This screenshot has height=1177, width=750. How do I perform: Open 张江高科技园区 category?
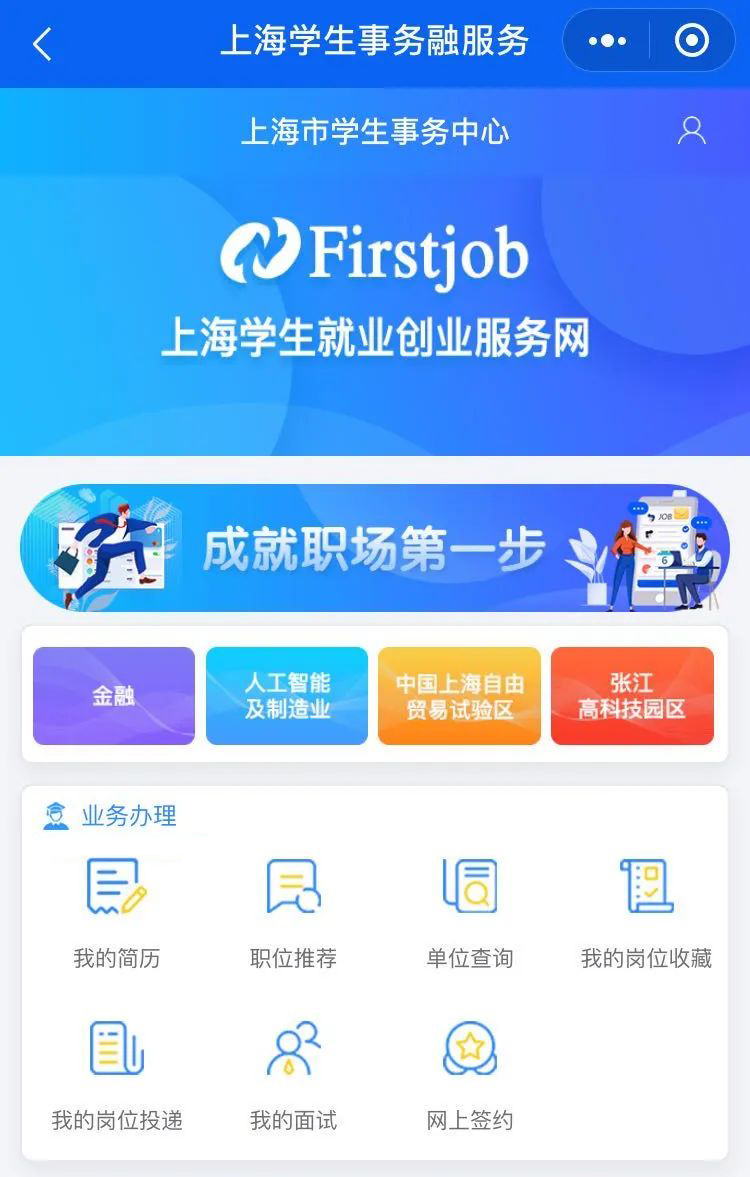(x=632, y=696)
